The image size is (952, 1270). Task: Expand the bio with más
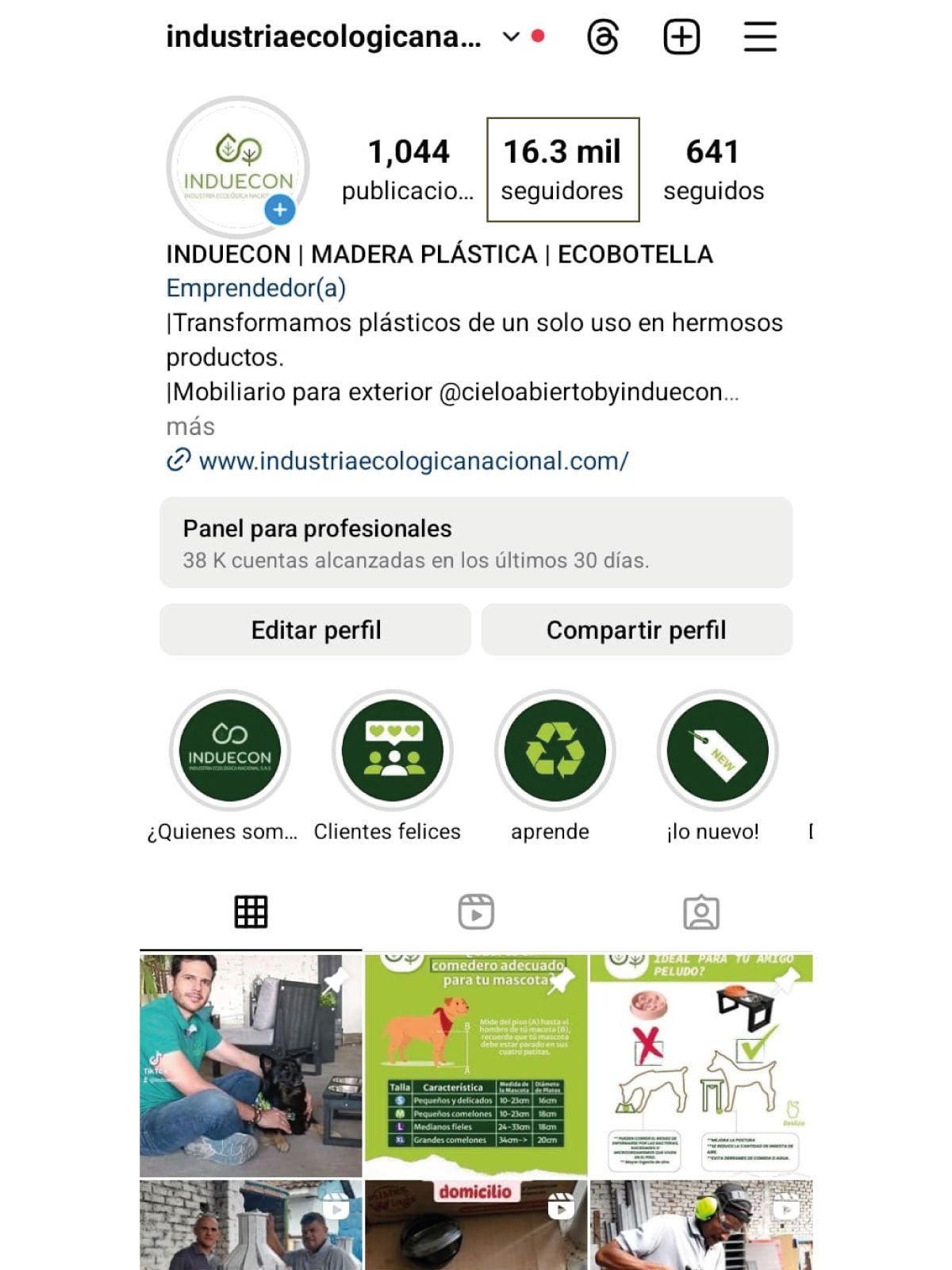190,426
